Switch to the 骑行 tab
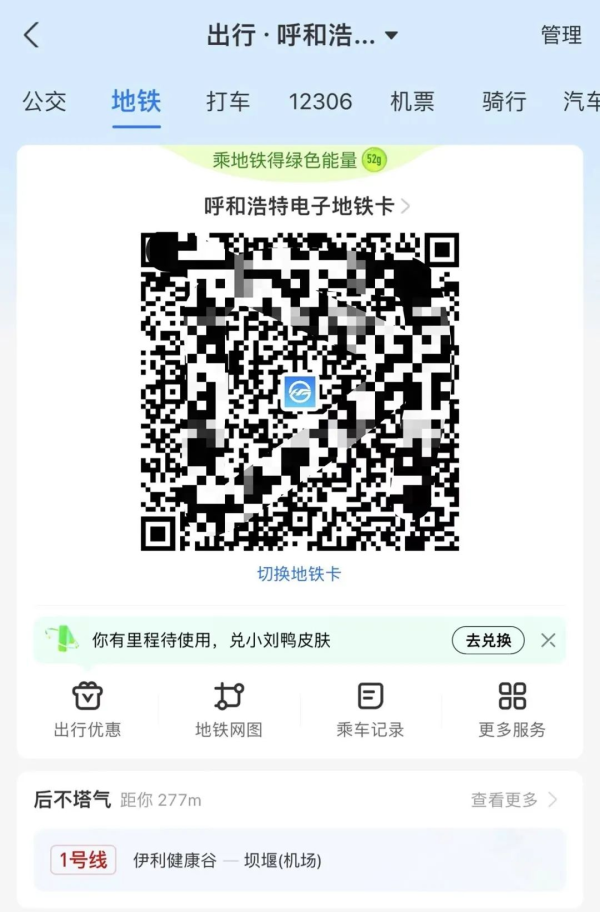Viewport: 600px width, 912px height. click(504, 101)
